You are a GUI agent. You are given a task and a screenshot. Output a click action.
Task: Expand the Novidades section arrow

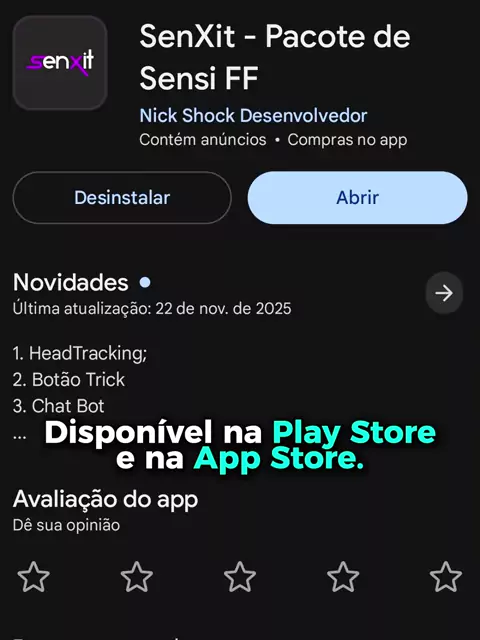pyautogui.click(x=444, y=293)
